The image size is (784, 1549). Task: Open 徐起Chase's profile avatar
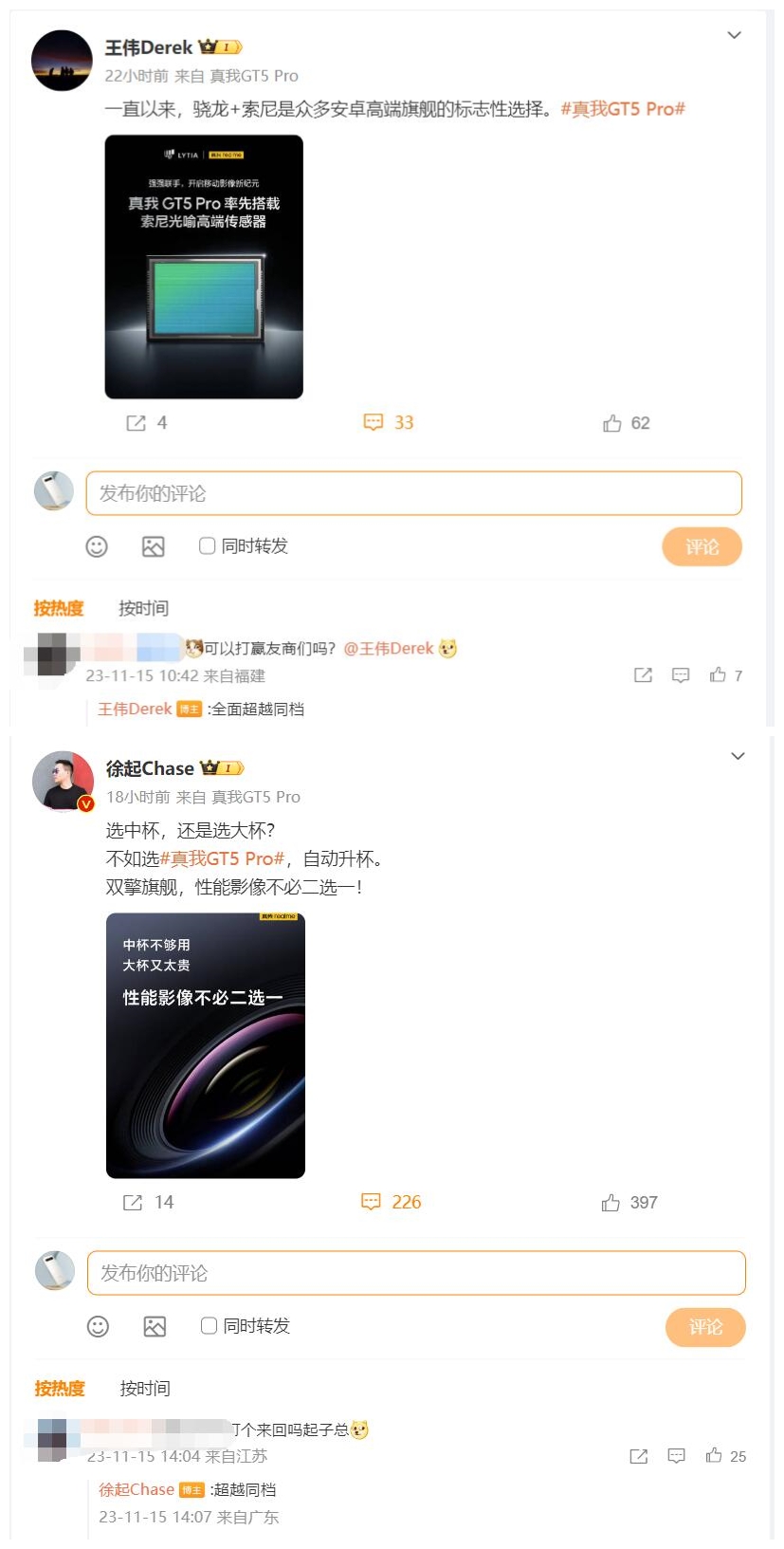(63, 781)
